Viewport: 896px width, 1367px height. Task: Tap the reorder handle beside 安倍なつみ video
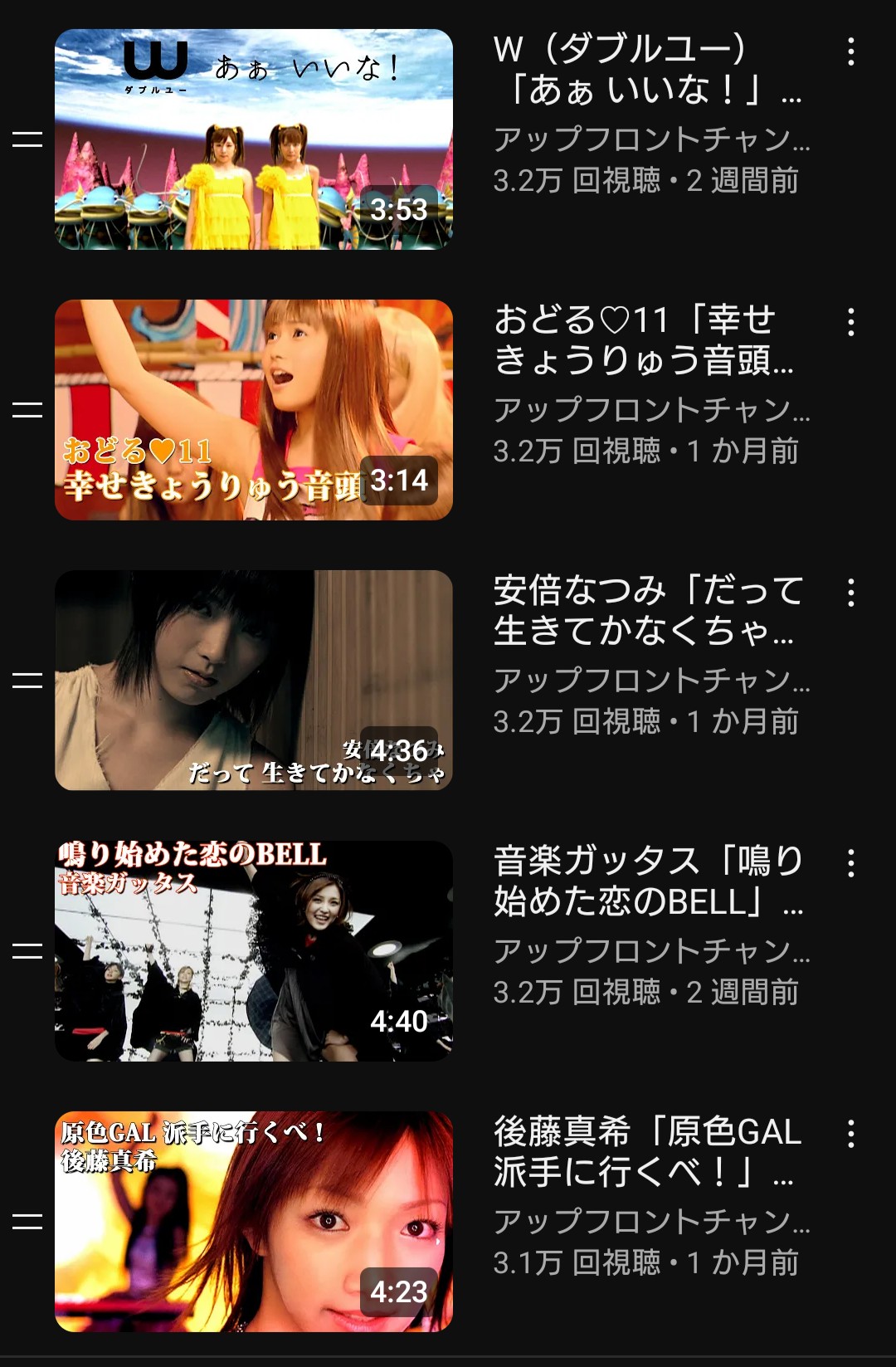point(27,681)
